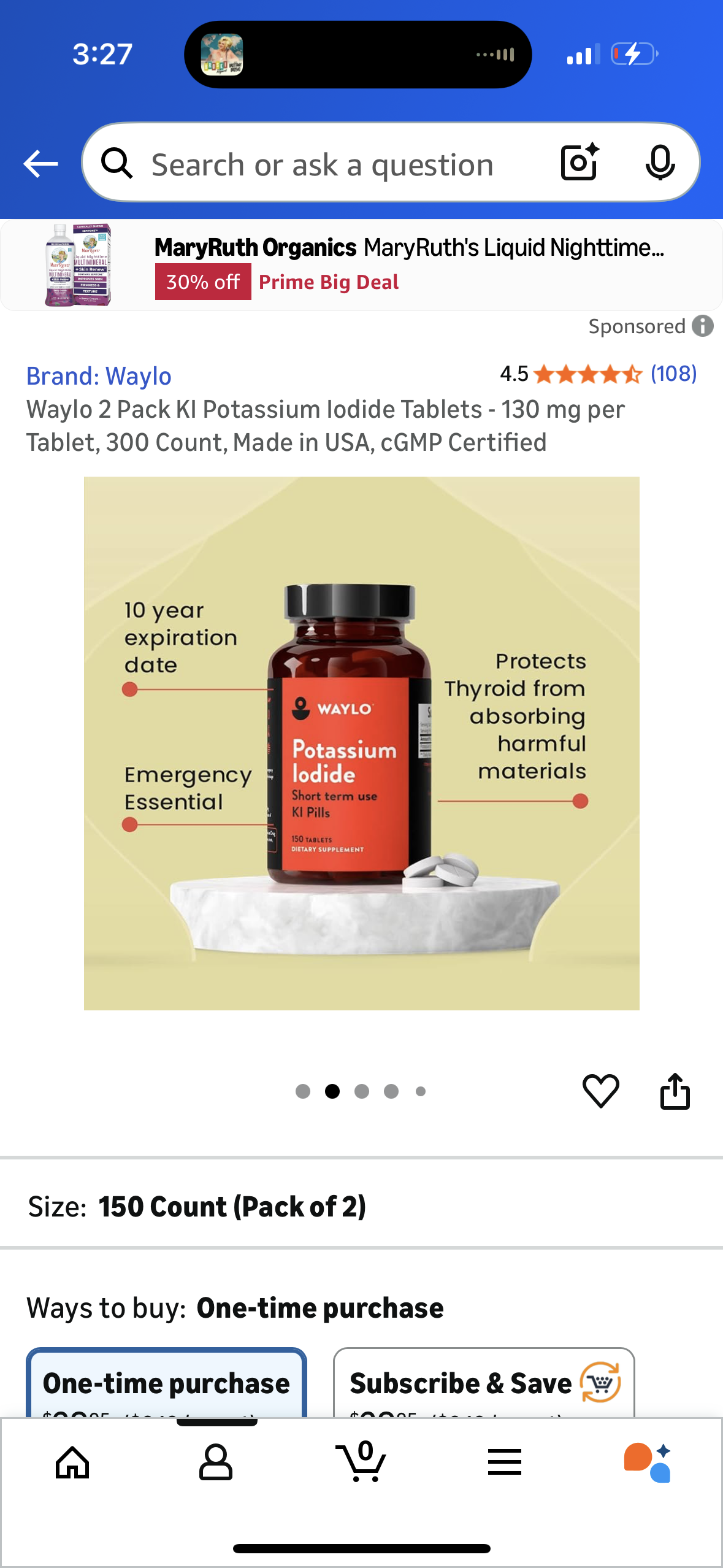Select the One-time purchase option
This screenshot has width=723, height=1568.
coord(166,1384)
